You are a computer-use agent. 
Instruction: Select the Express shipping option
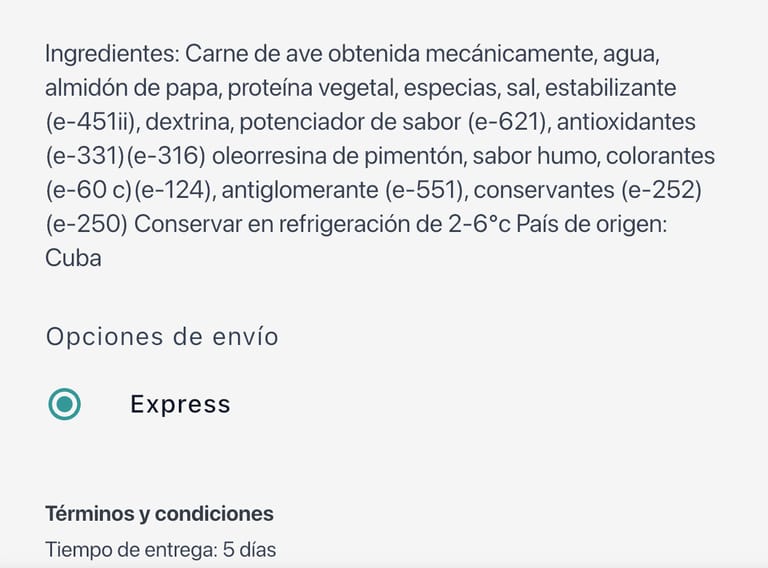[x=65, y=404]
